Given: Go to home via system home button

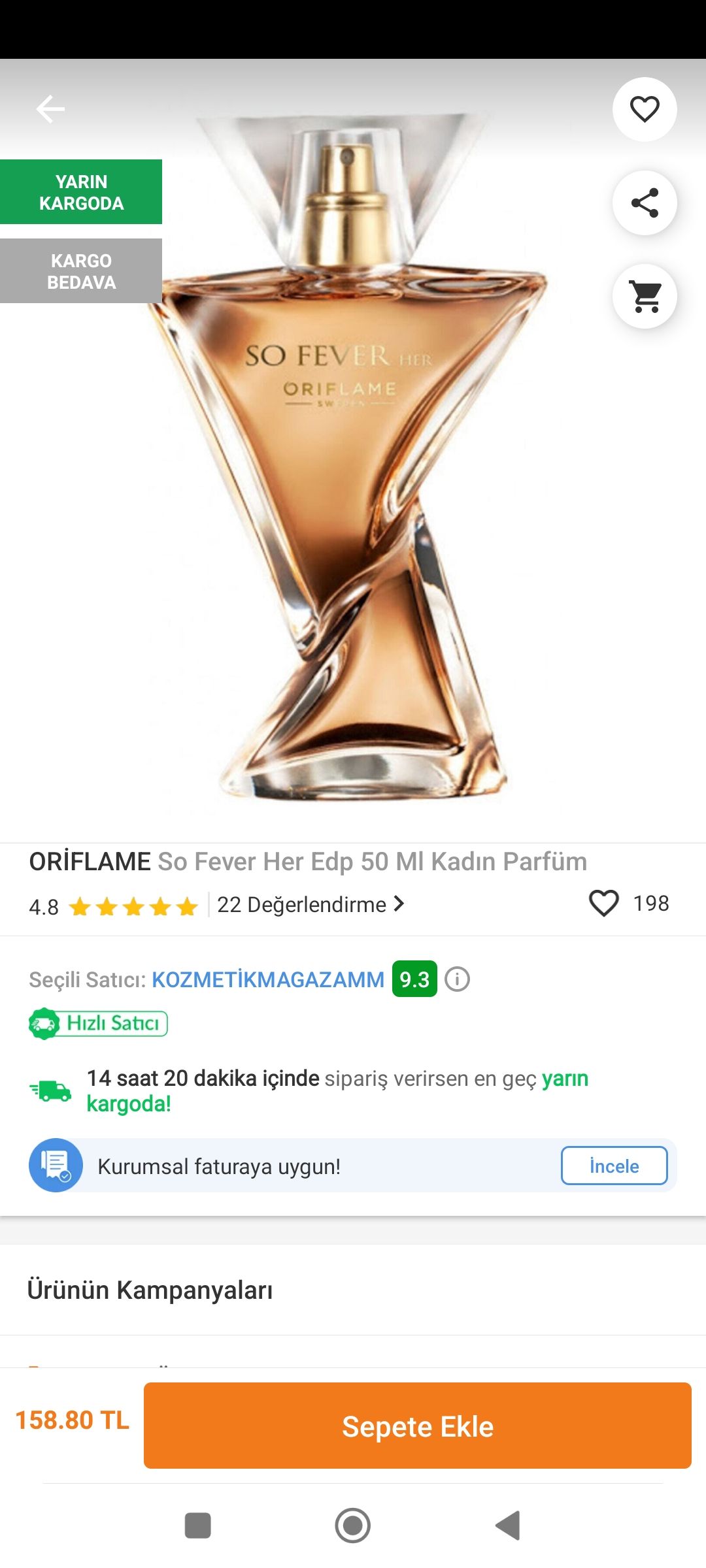Looking at the screenshot, I should click(x=353, y=1526).
